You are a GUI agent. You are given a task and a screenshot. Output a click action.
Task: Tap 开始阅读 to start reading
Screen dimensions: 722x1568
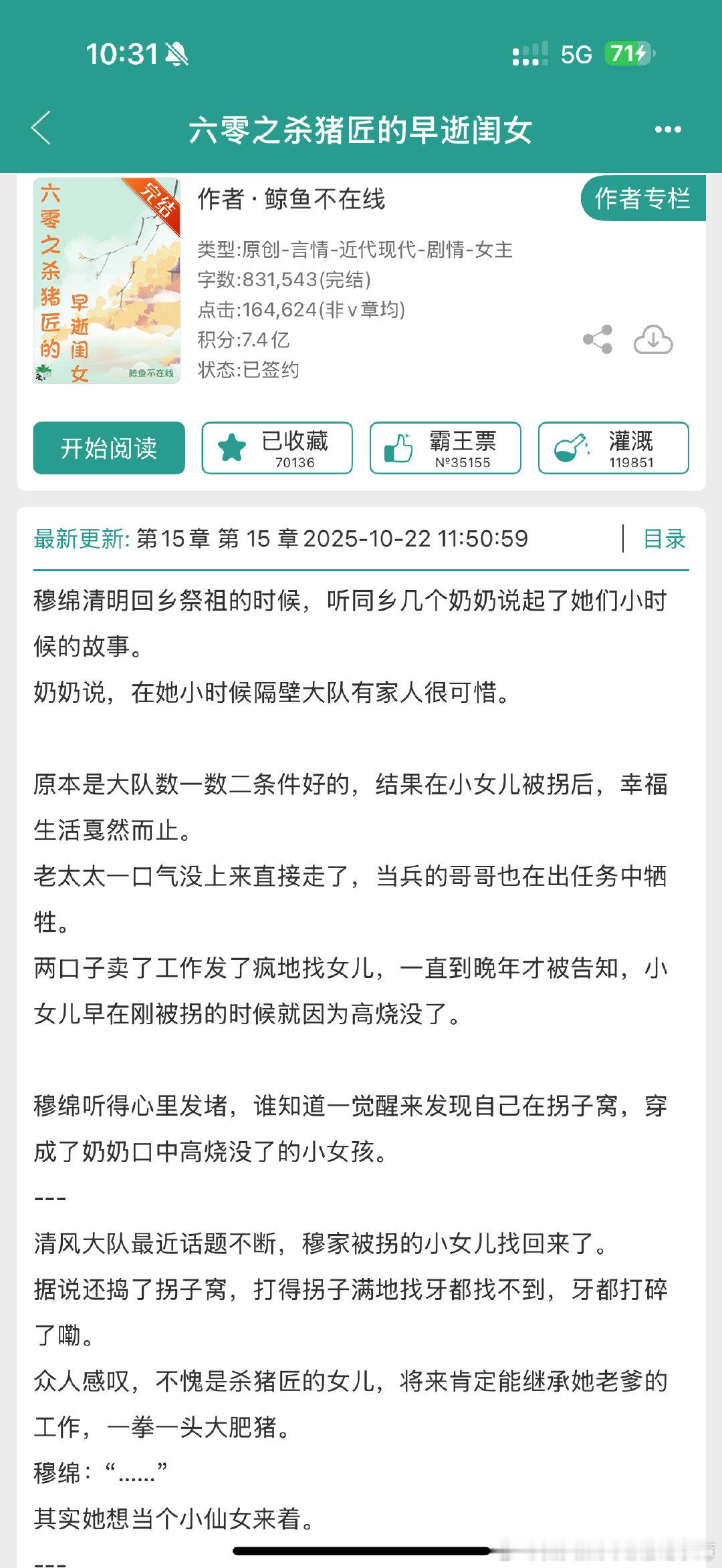click(x=108, y=449)
